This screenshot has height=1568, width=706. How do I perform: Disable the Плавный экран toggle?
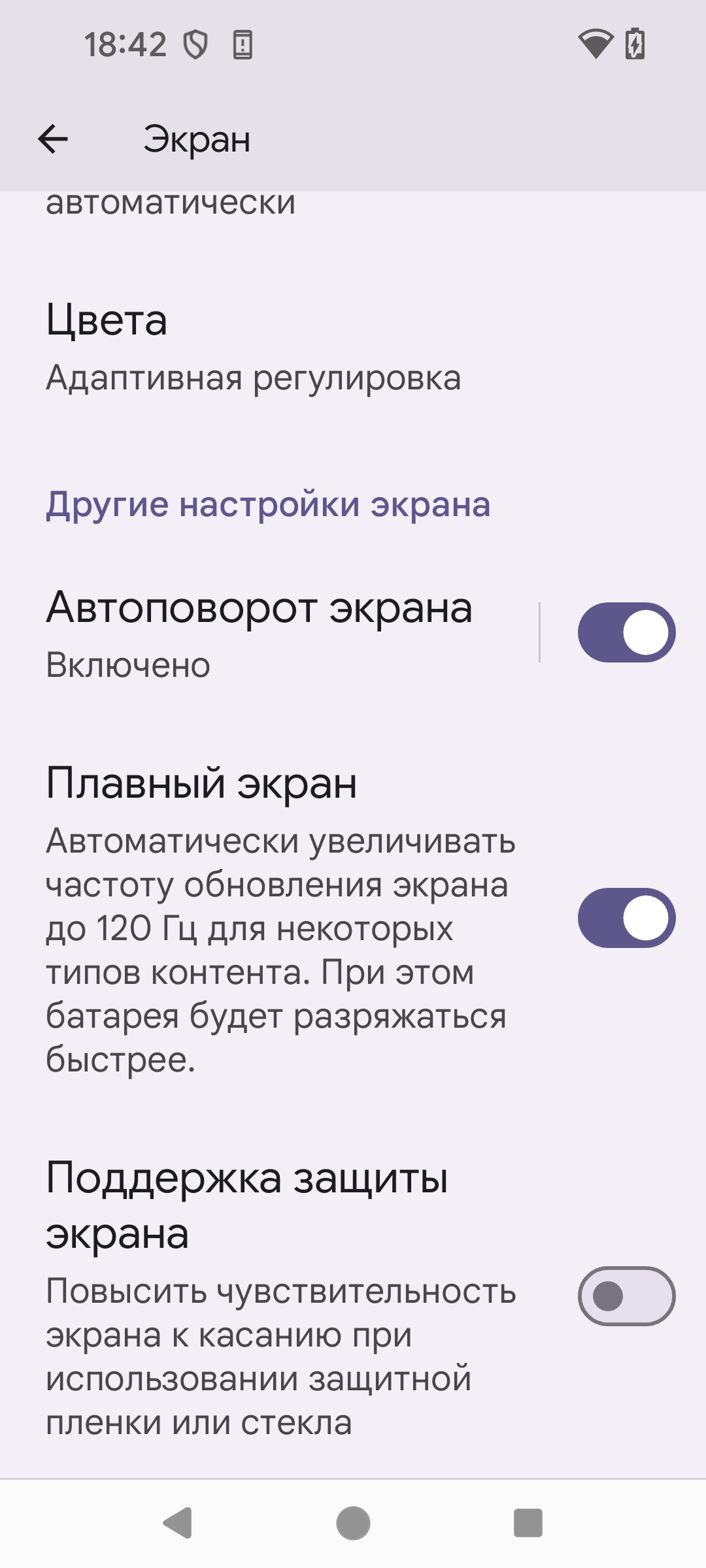click(x=626, y=918)
